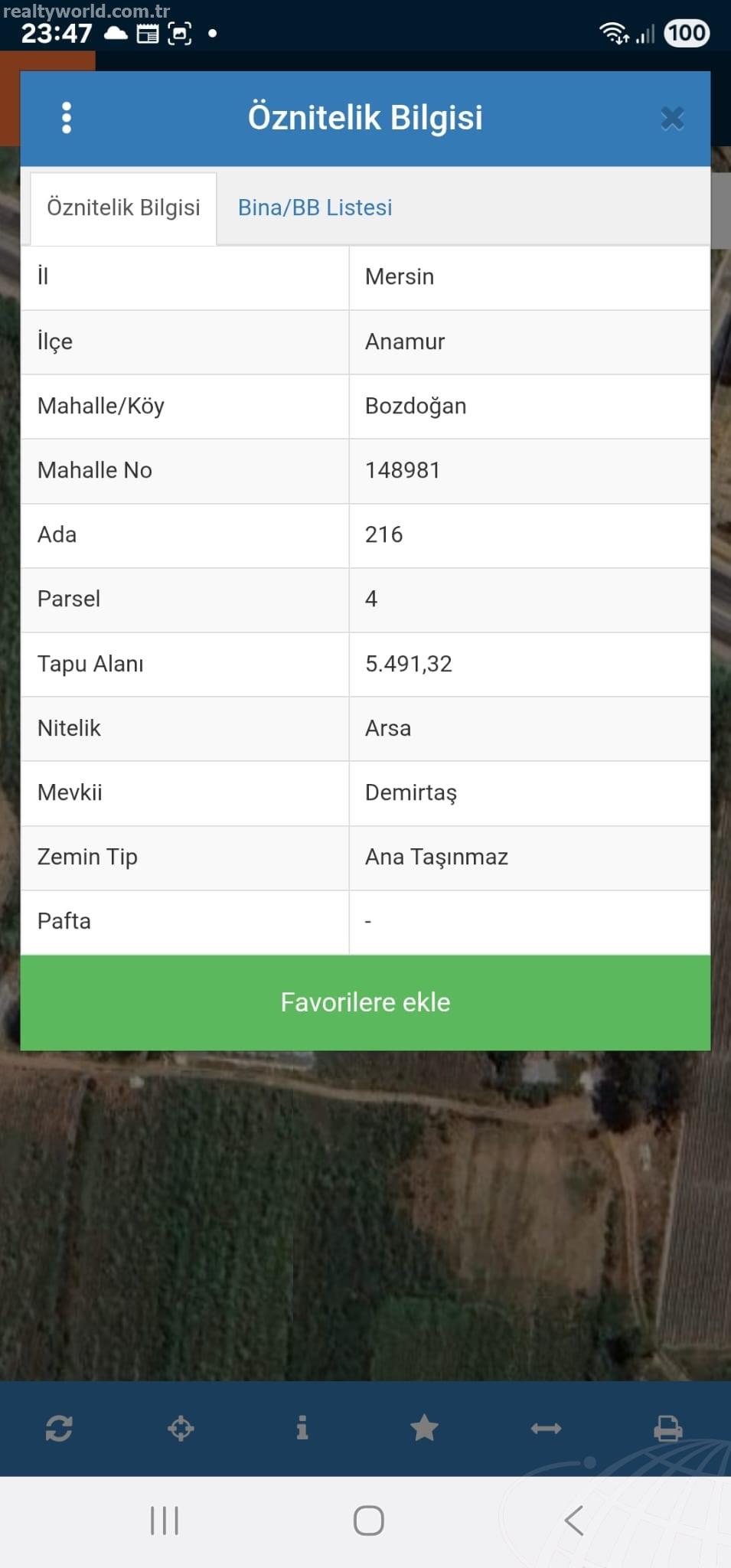Open the info icon in toolbar
The image size is (731, 1568).
coord(302,1428)
